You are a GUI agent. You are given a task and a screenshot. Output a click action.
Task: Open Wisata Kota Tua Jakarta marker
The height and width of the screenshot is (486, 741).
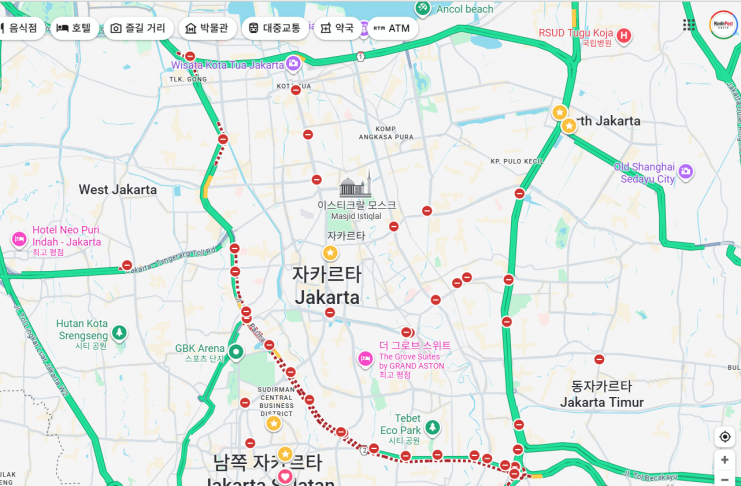(293, 64)
